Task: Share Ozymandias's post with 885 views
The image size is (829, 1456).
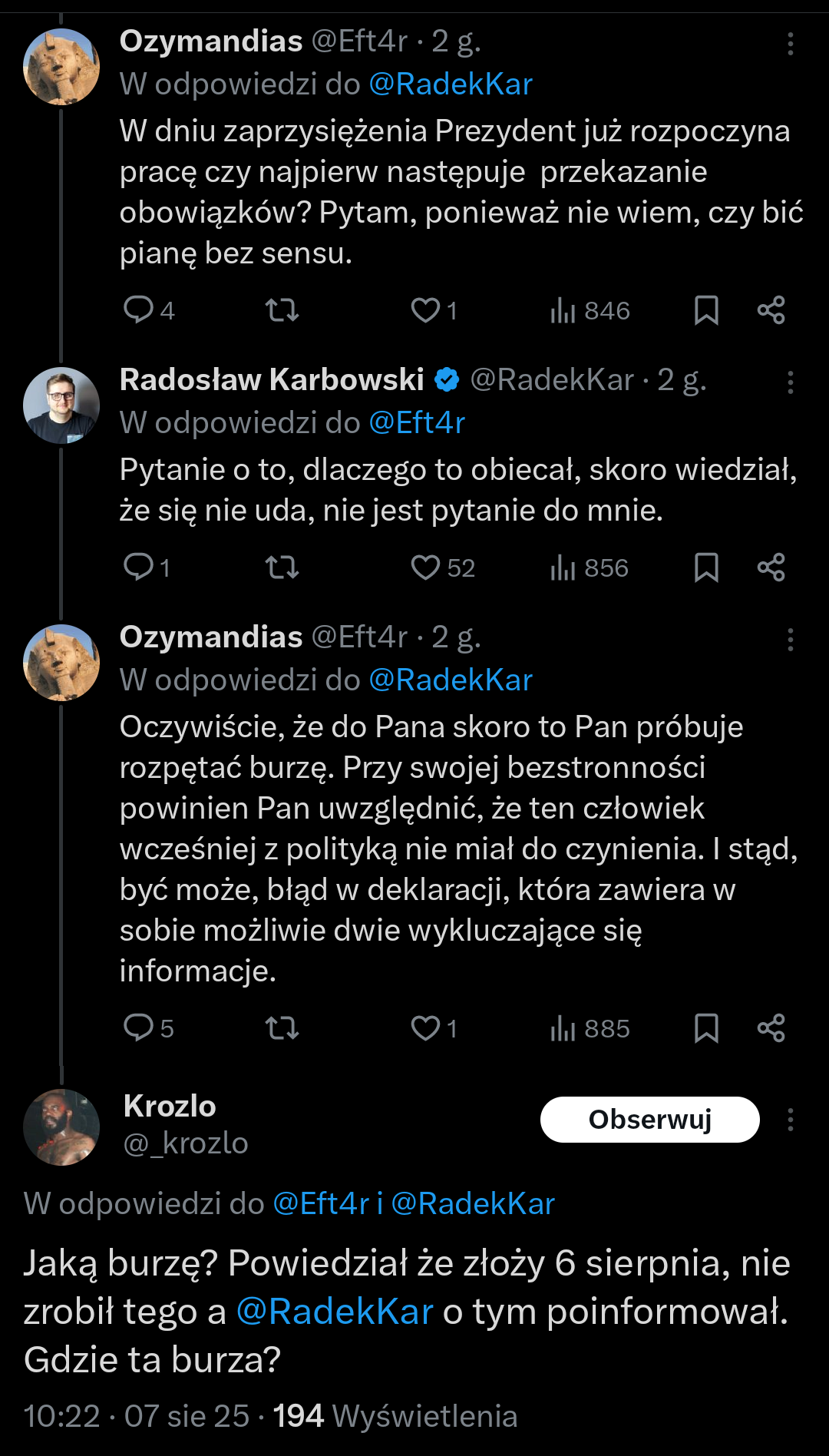Action: 771,1027
